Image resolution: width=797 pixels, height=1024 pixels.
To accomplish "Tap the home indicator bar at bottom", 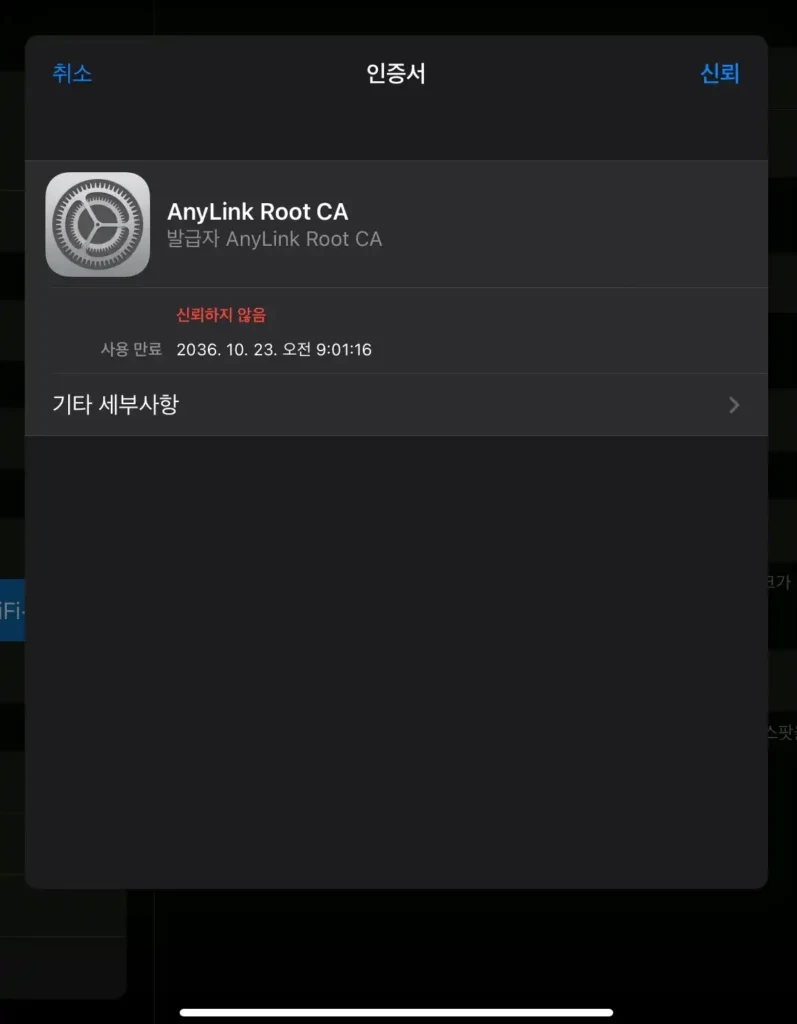I will tap(398, 1012).
